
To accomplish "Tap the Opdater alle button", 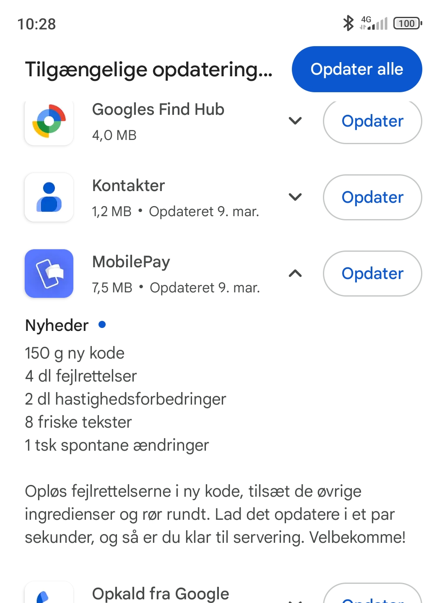I will 356,69.
